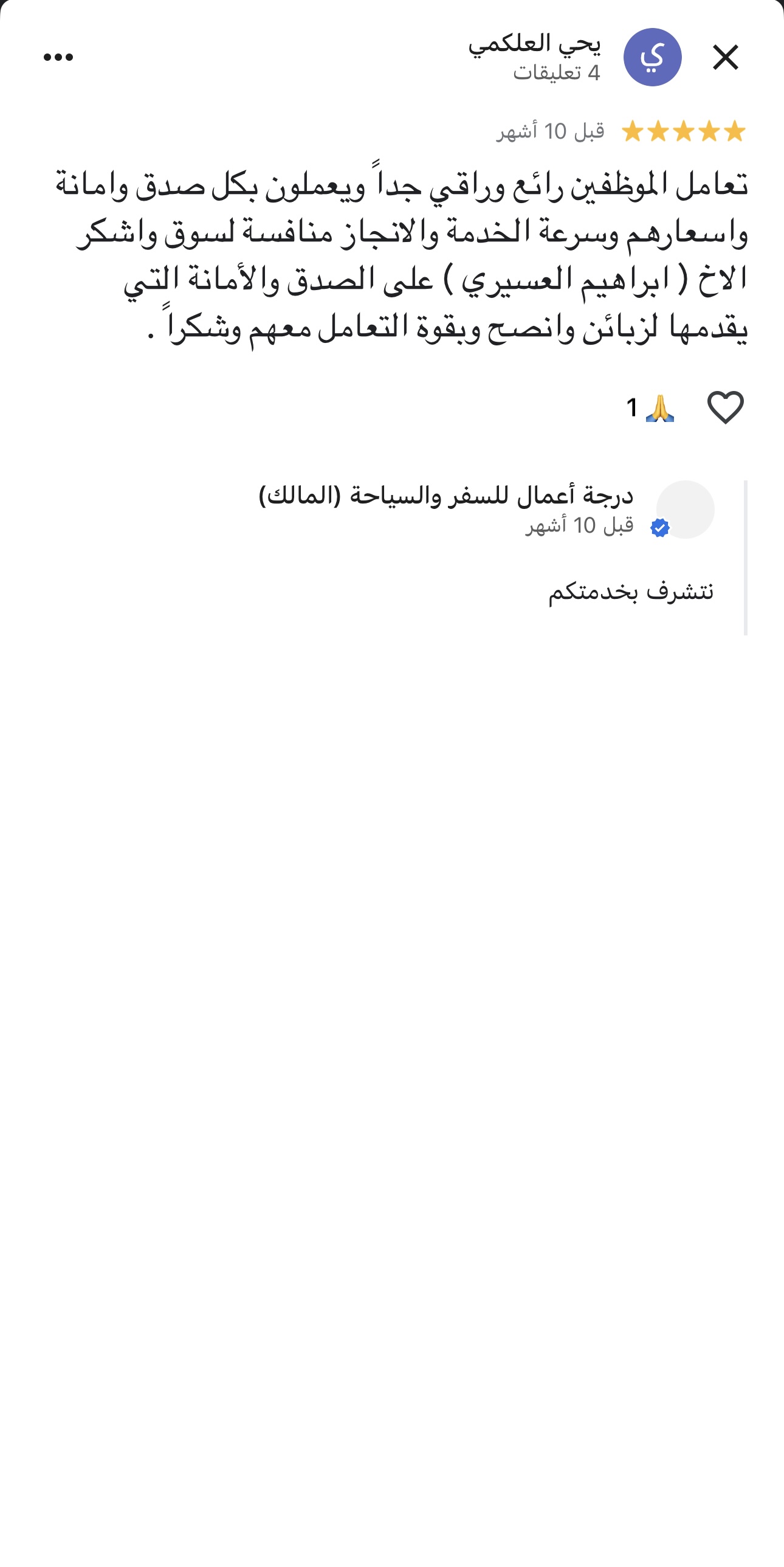Open the owner درجة أعمال للسفر والسياحة profile

[x=685, y=510]
